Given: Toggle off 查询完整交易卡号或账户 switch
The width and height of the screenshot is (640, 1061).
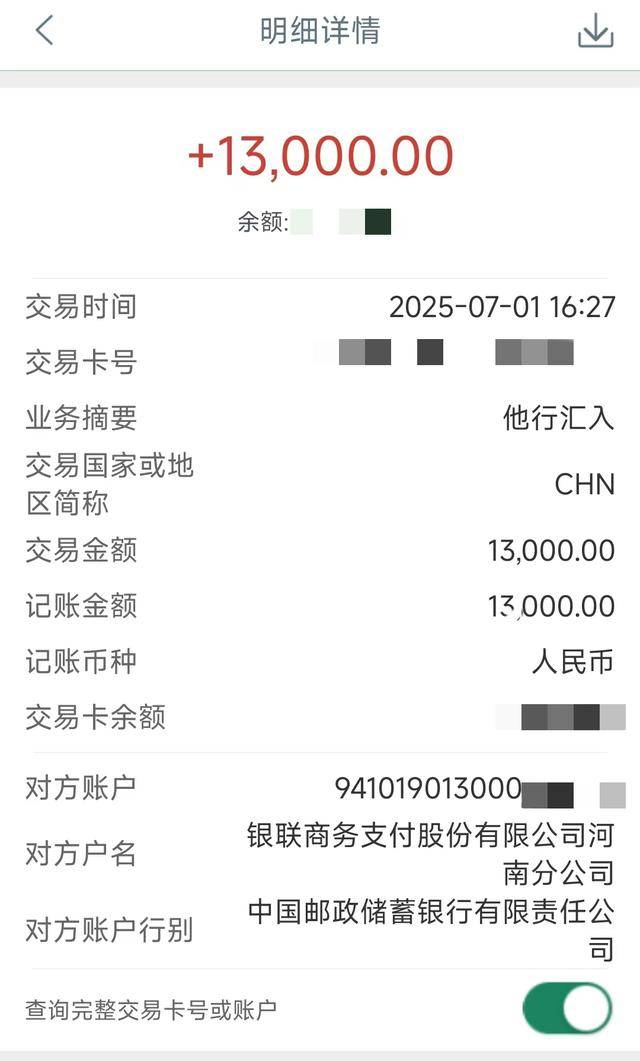Looking at the screenshot, I should click(567, 1008).
